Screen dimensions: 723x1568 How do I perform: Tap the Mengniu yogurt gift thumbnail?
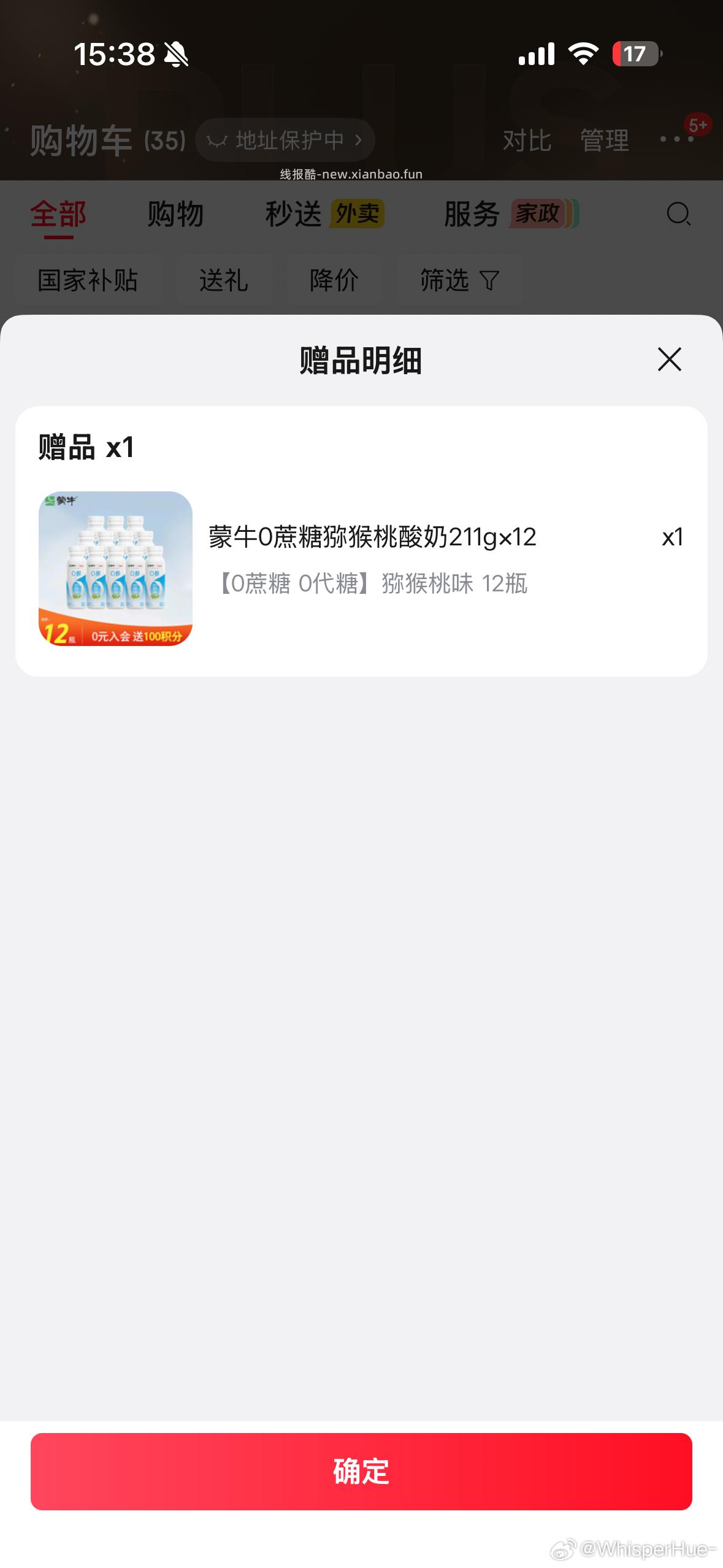[115, 567]
